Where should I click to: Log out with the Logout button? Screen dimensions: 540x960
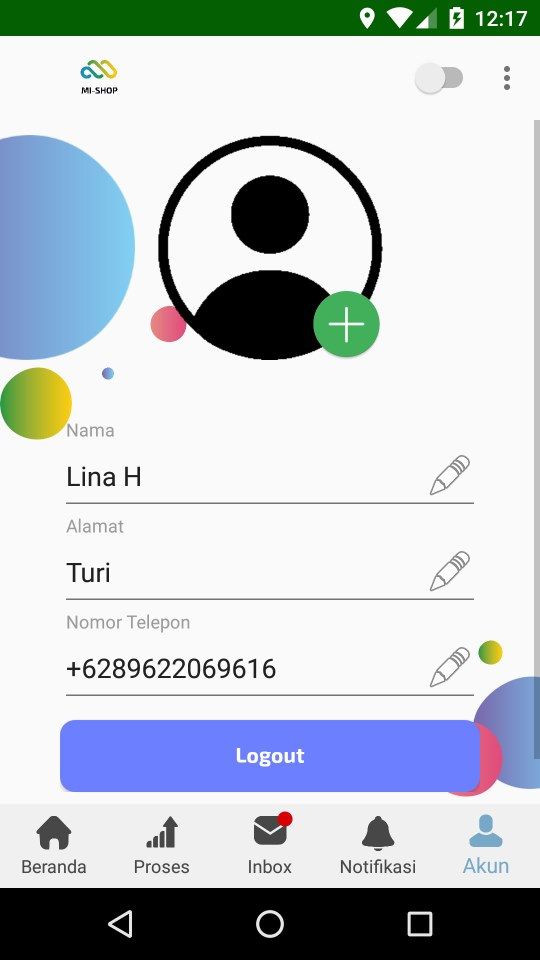click(x=269, y=756)
